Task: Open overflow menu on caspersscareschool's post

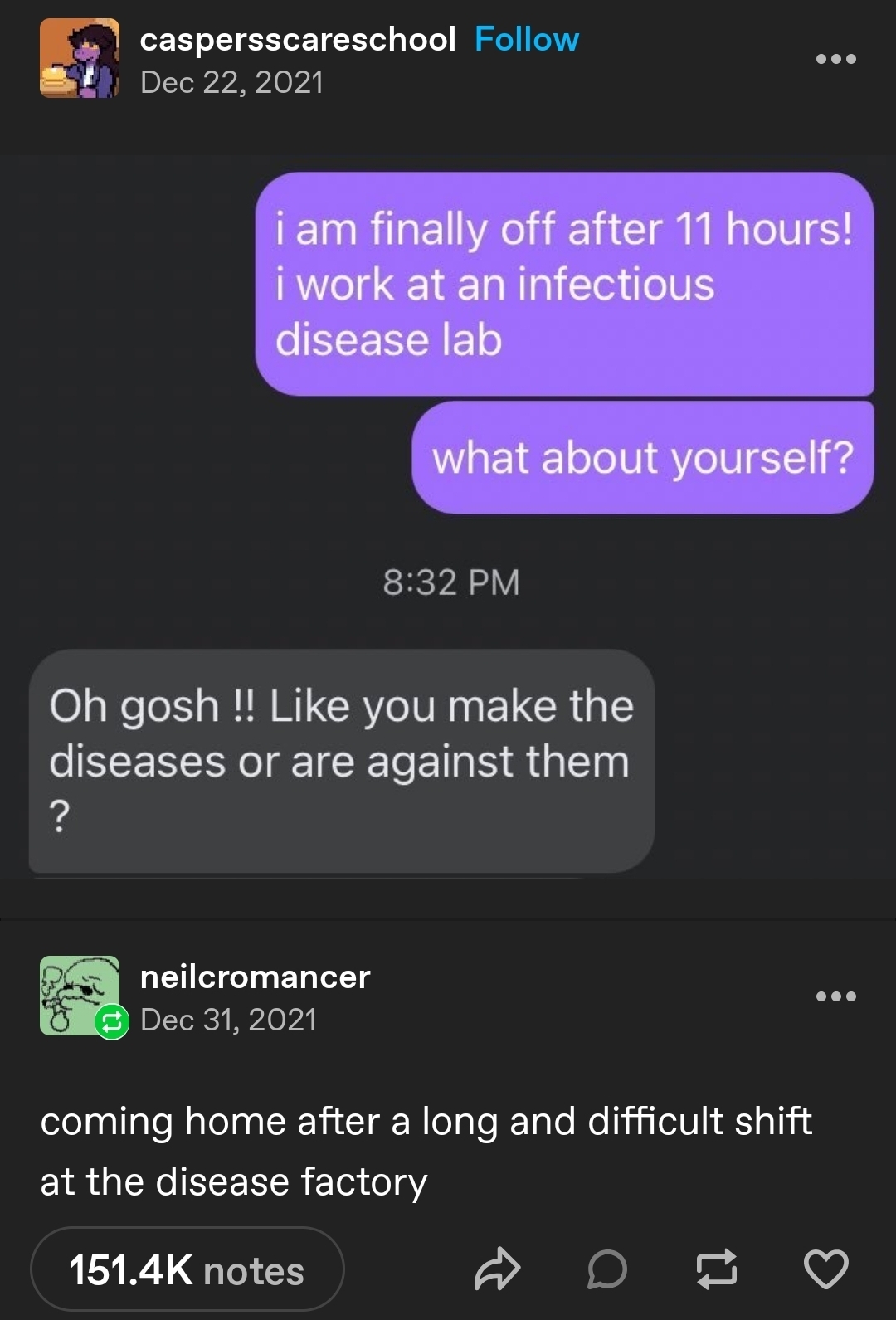Action: (x=835, y=59)
